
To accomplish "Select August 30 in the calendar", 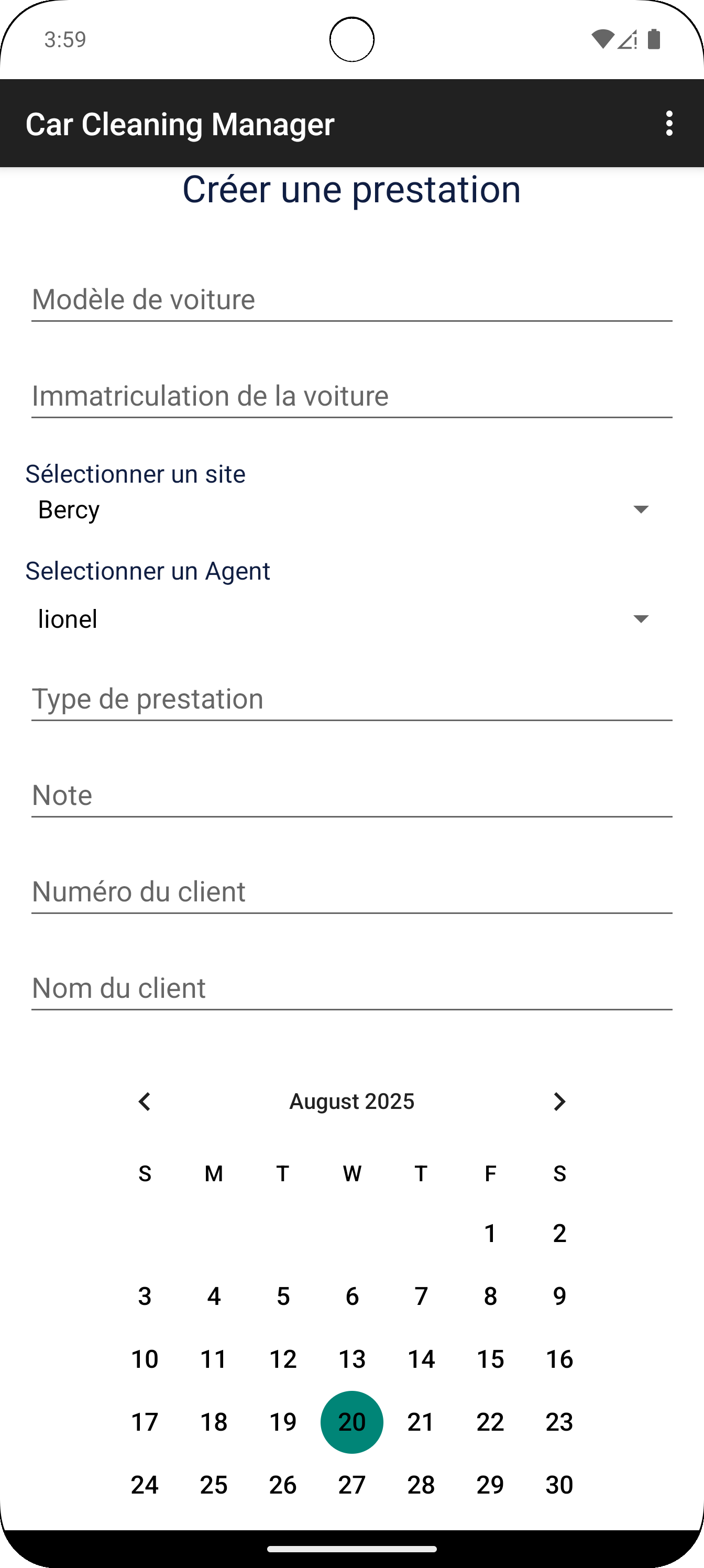I will point(559,1485).
